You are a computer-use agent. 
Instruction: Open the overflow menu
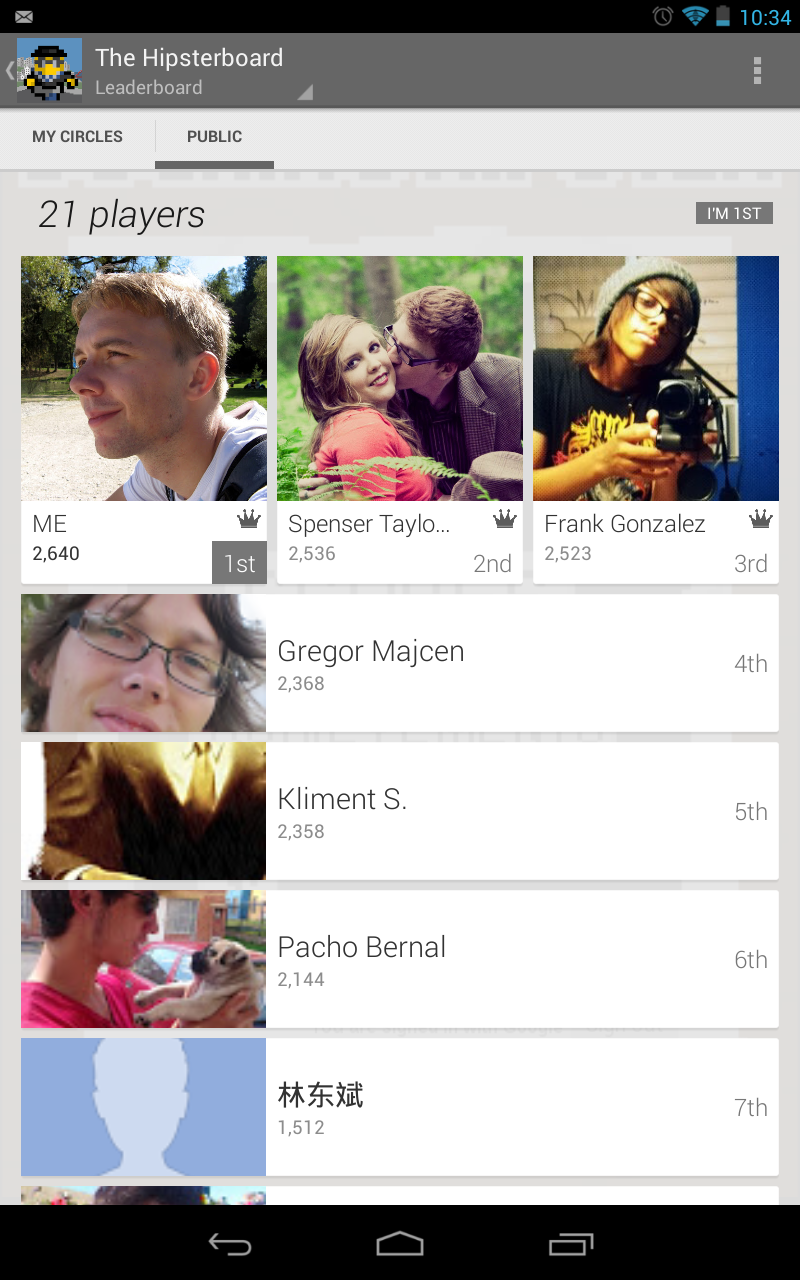[x=757, y=70]
